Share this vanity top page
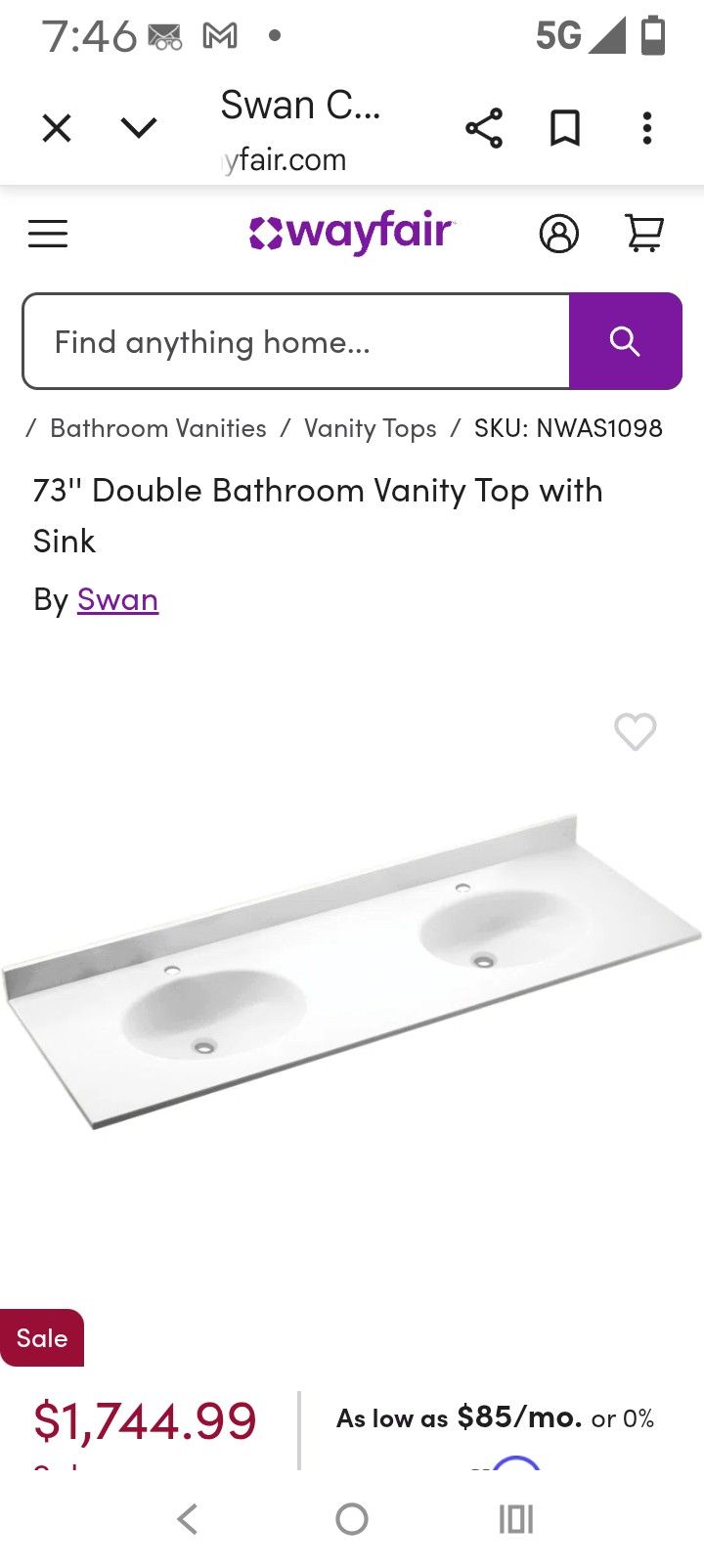 click(484, 127)
